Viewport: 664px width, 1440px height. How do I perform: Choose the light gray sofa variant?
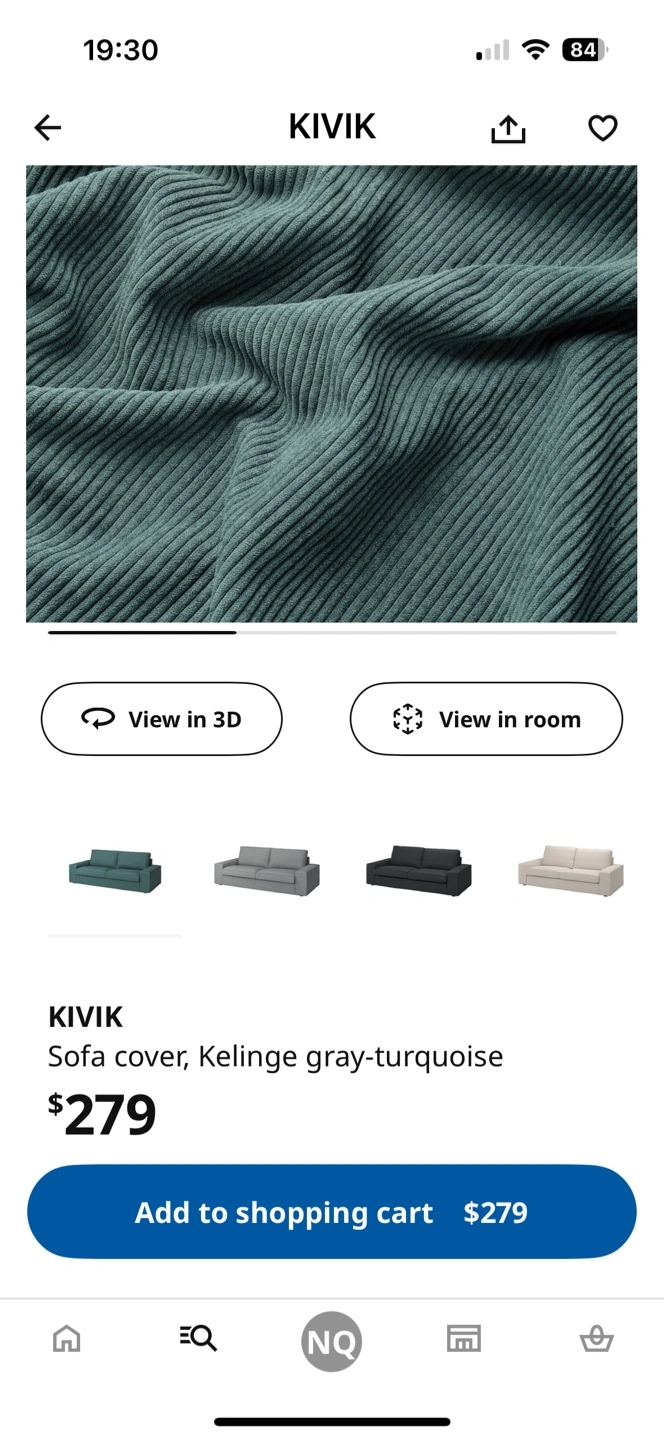[x=266, y=870]
